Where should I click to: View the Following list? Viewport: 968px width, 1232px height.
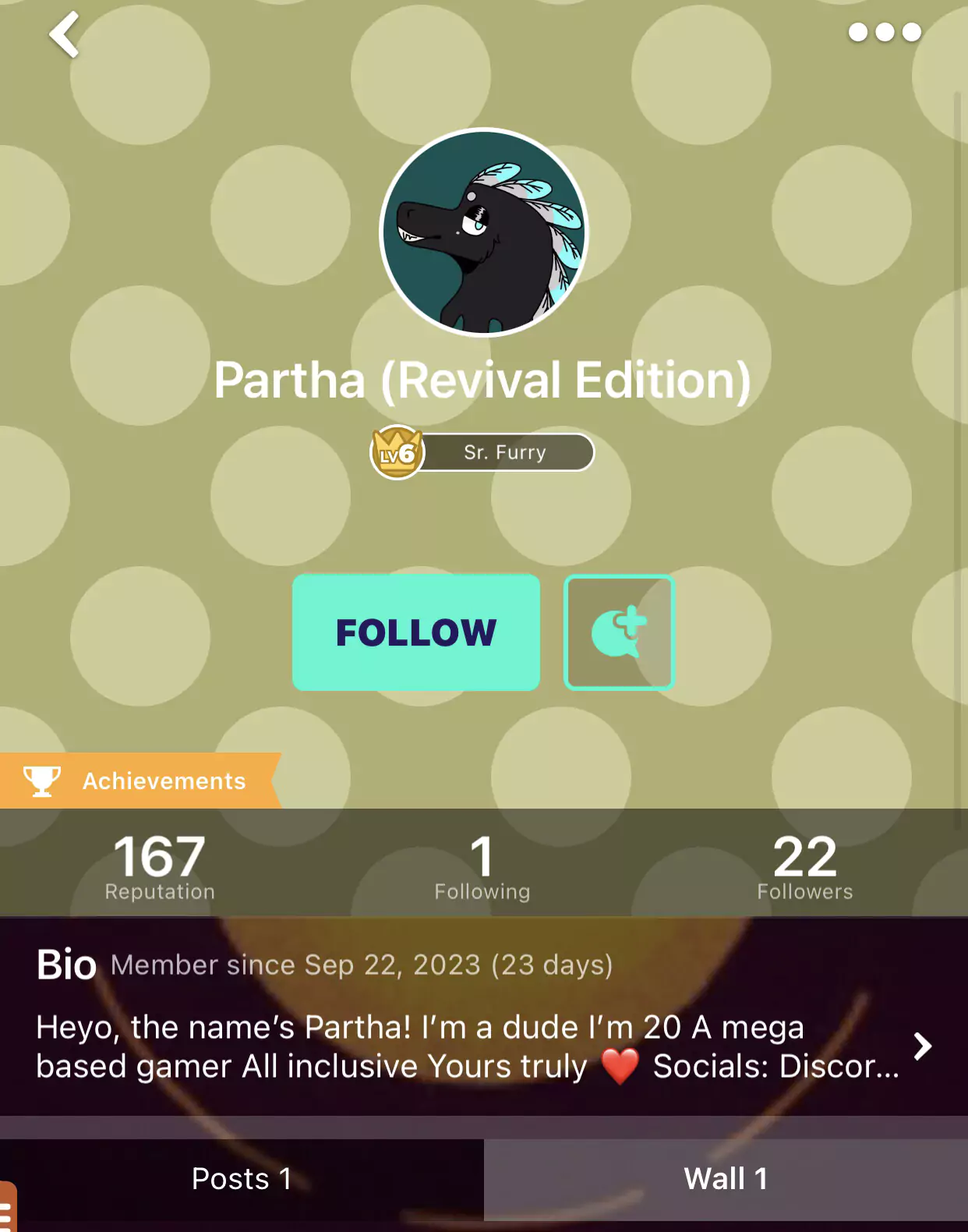(482, 867)
